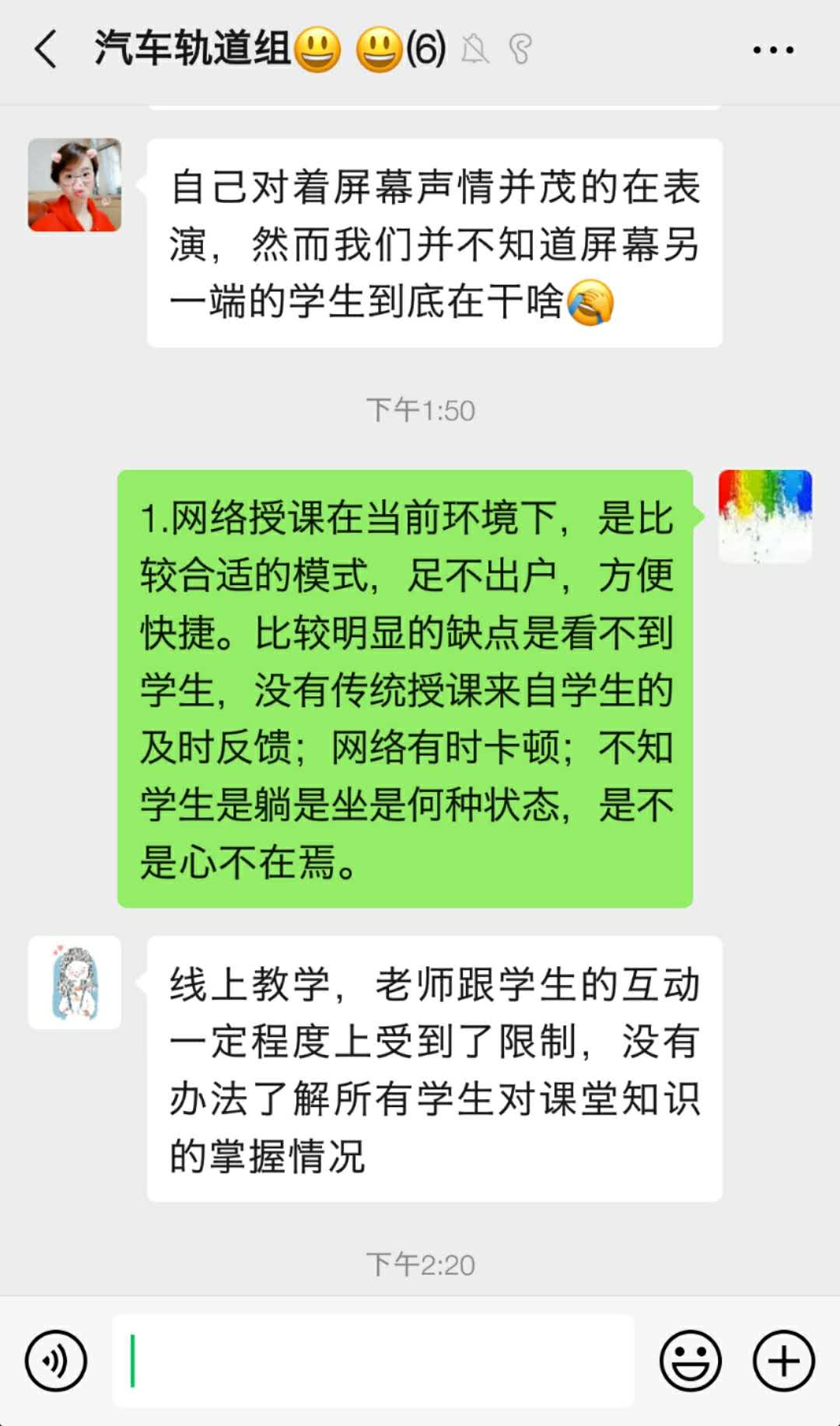Switch to voice message input
This screenshot has width=840, height=1426.
point(56,1361)
